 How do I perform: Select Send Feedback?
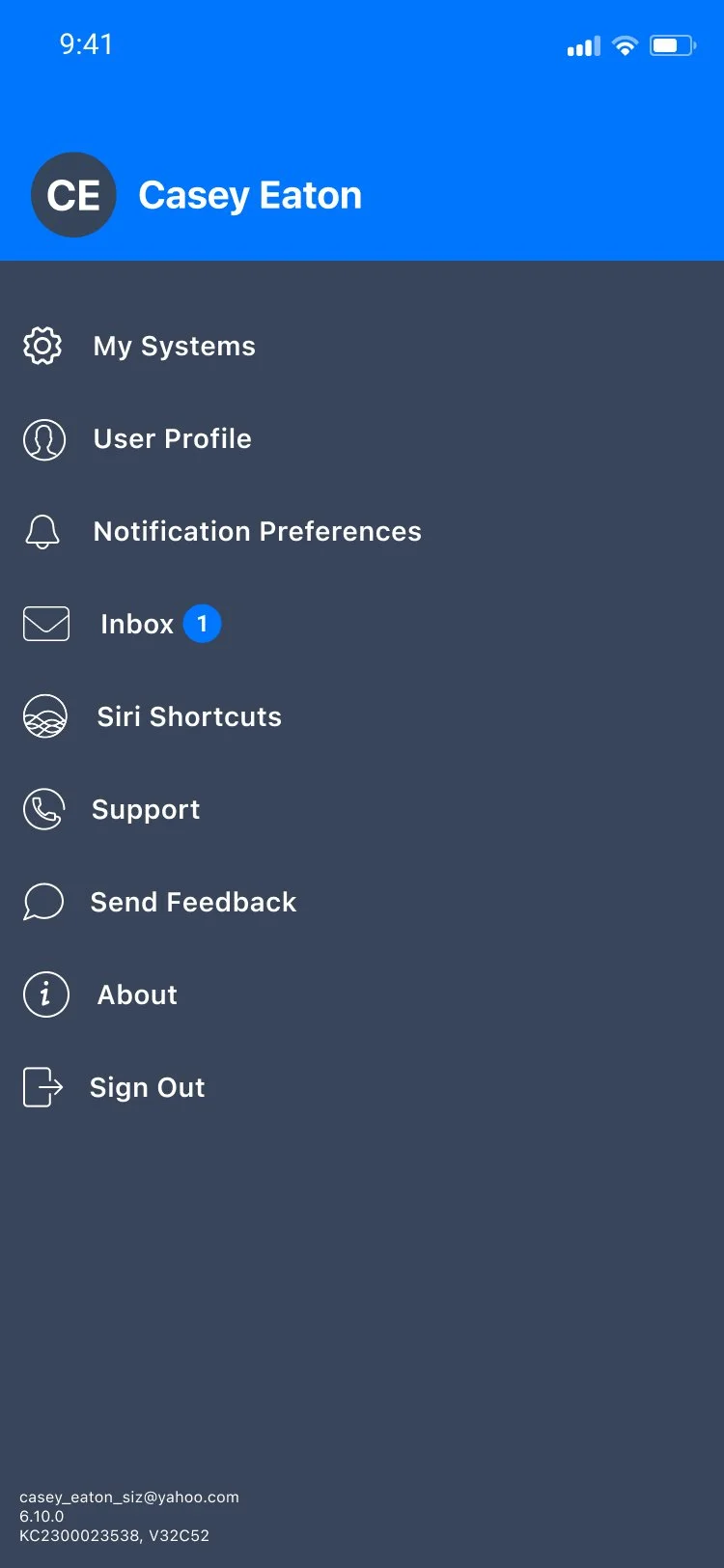click(x=193, y=903)
